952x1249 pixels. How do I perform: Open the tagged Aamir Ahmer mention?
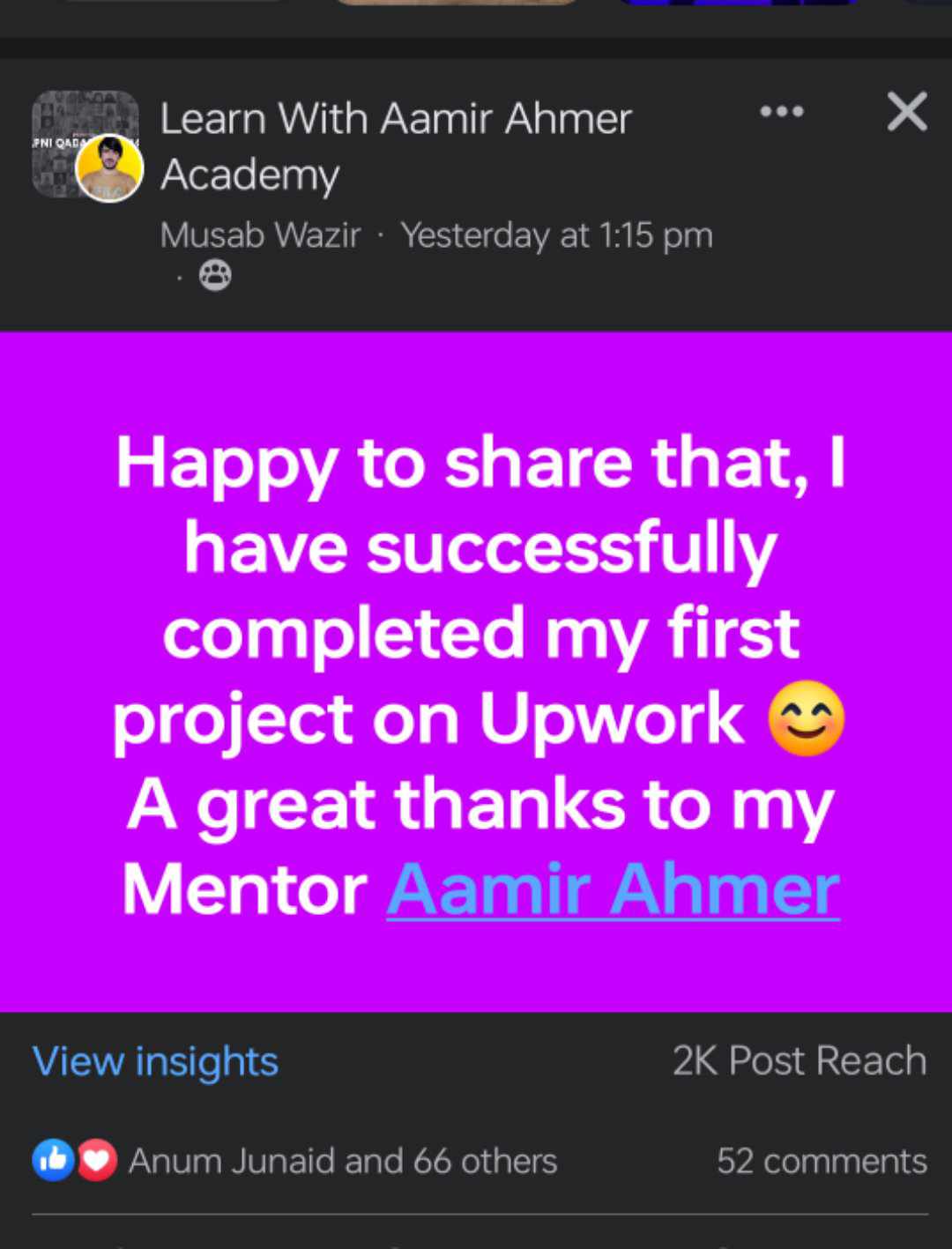click(613, 889)
